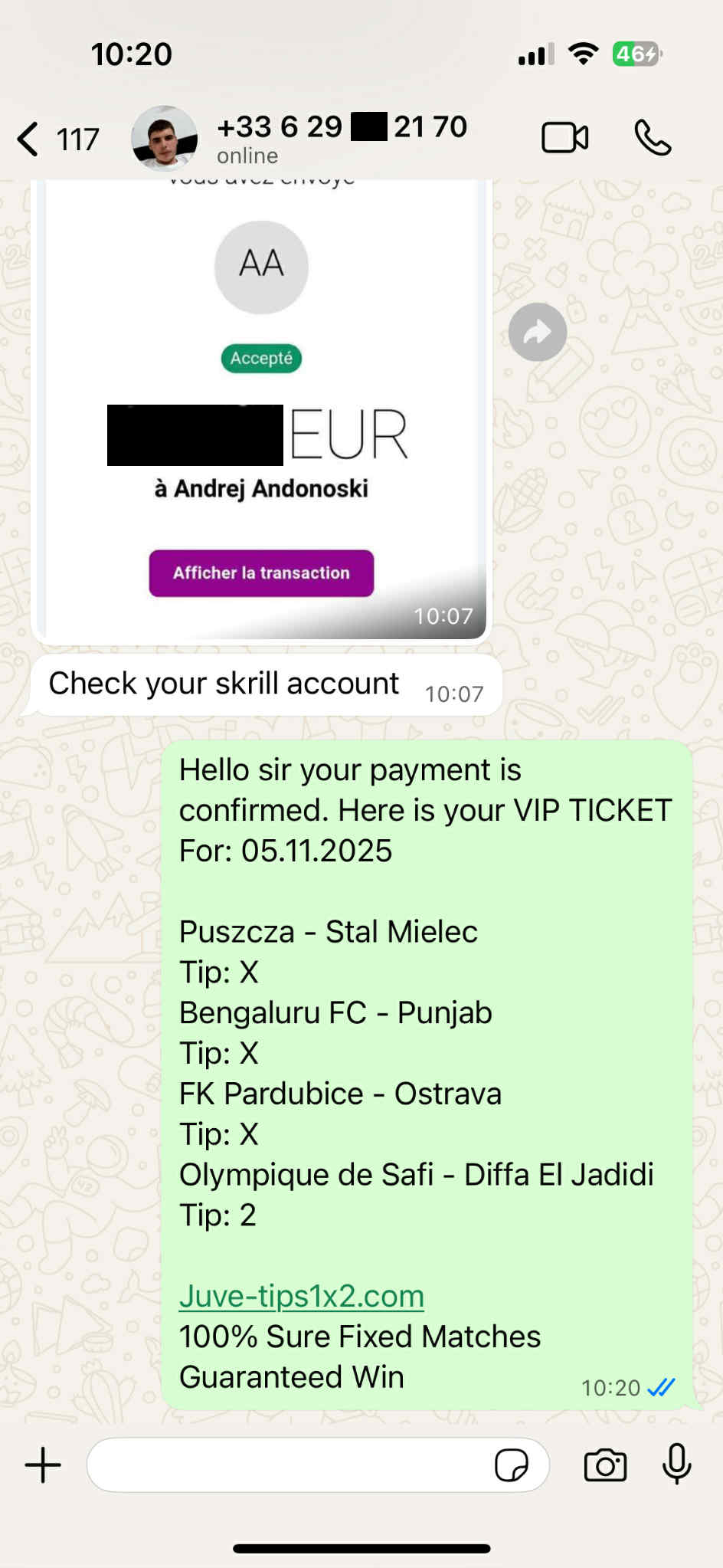The height and width of the screenshot is (1568, 723).
Task: Tap the microphone for a voice message
Action: coord(676,1464)
